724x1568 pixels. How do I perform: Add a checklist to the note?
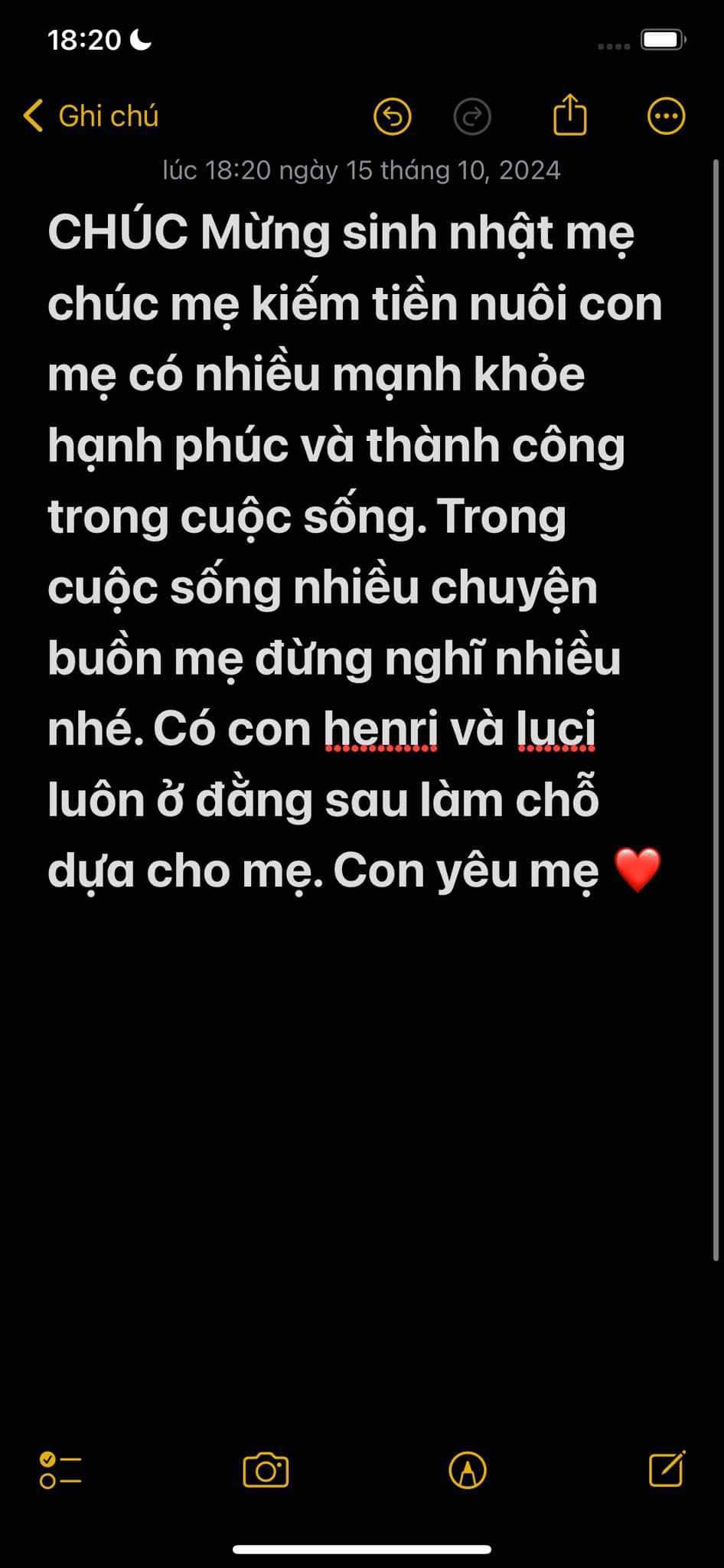[60, 1470]
